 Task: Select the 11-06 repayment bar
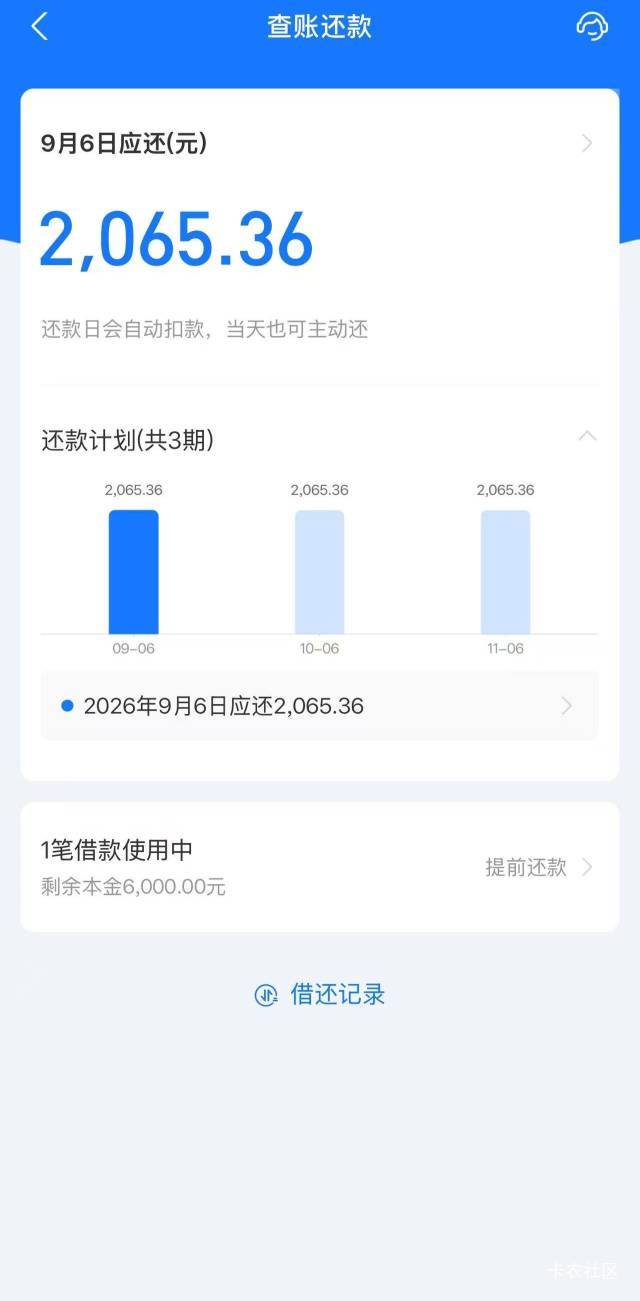[505, 572]
